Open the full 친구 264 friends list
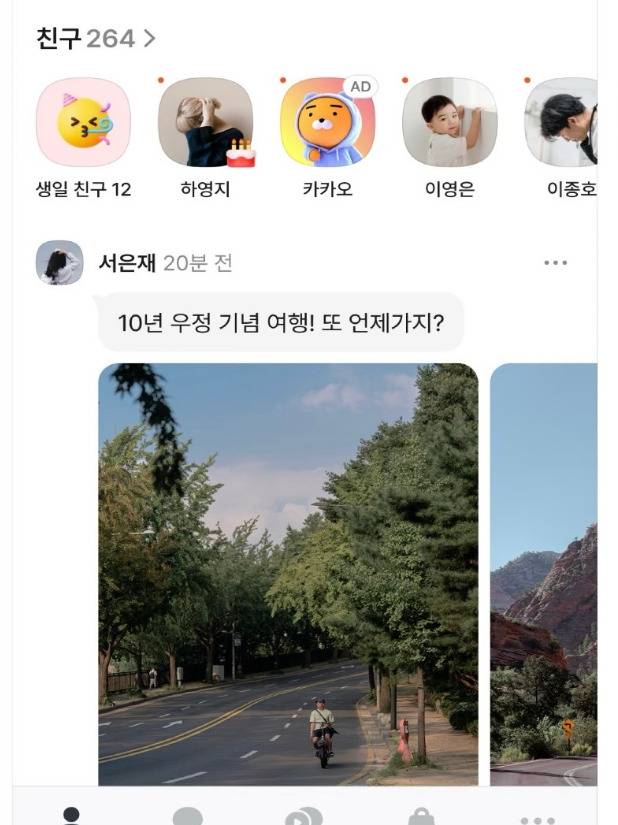 (96, 39)
